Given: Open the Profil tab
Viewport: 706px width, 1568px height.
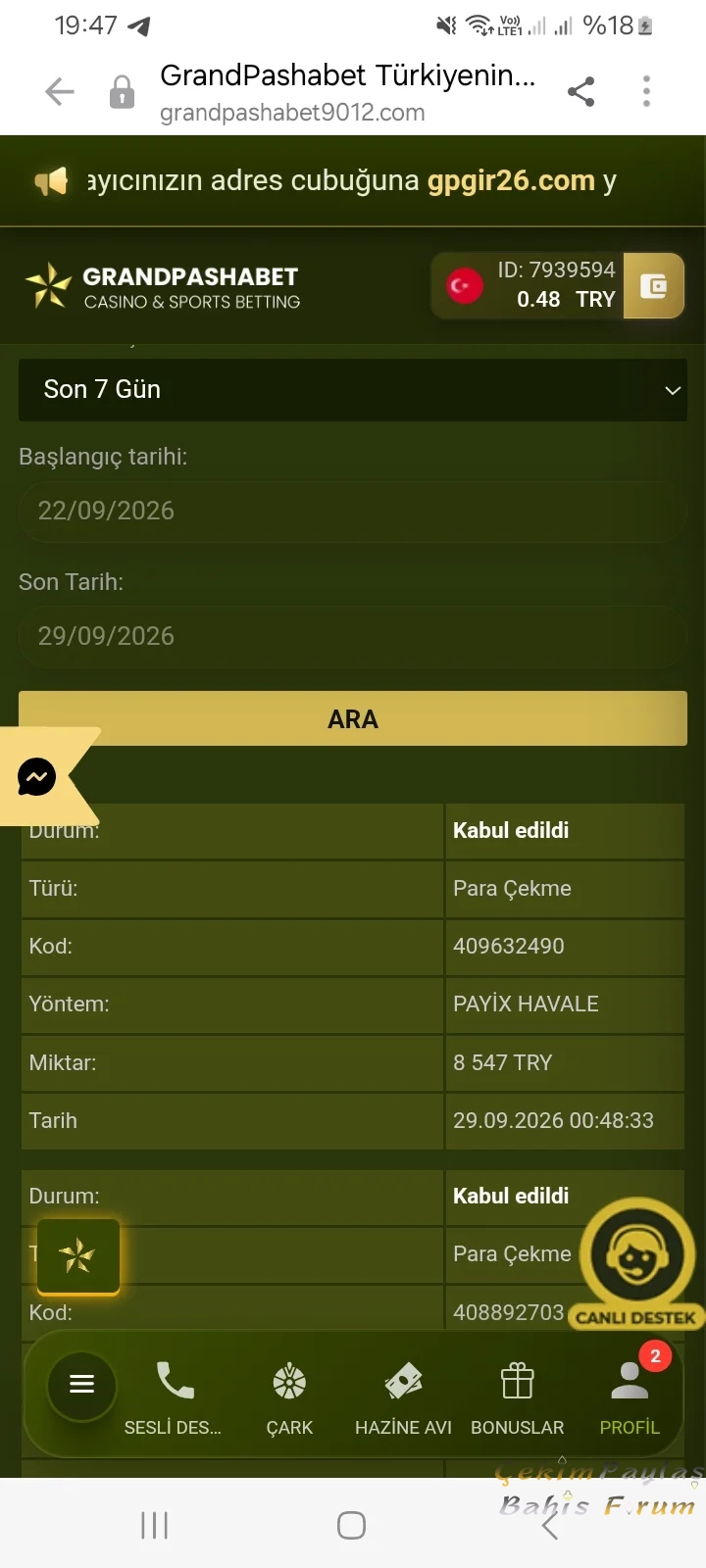Looking at the screenshot, I should pyautogui.click(x=630, y=1398).
